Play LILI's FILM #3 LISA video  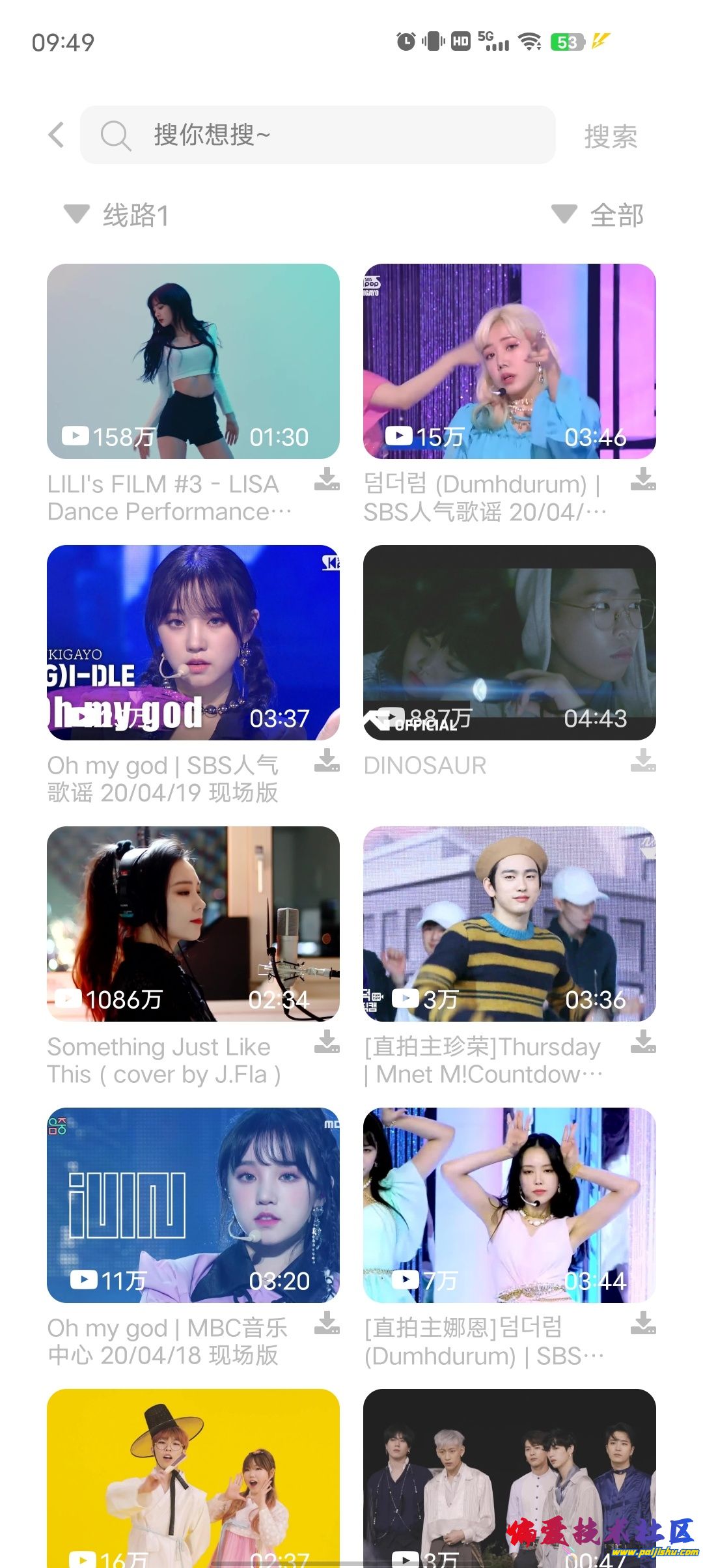tap(193, 361)
